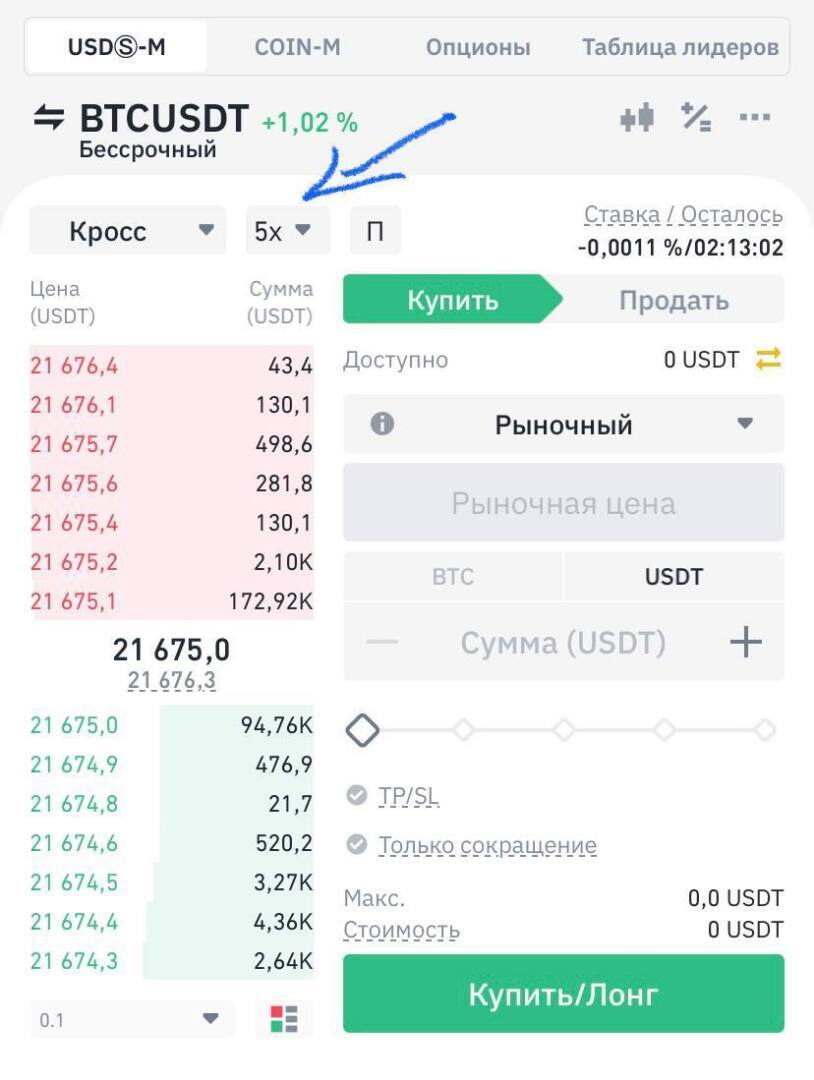Tap the Купить/Лонг button

pos(563,994)
